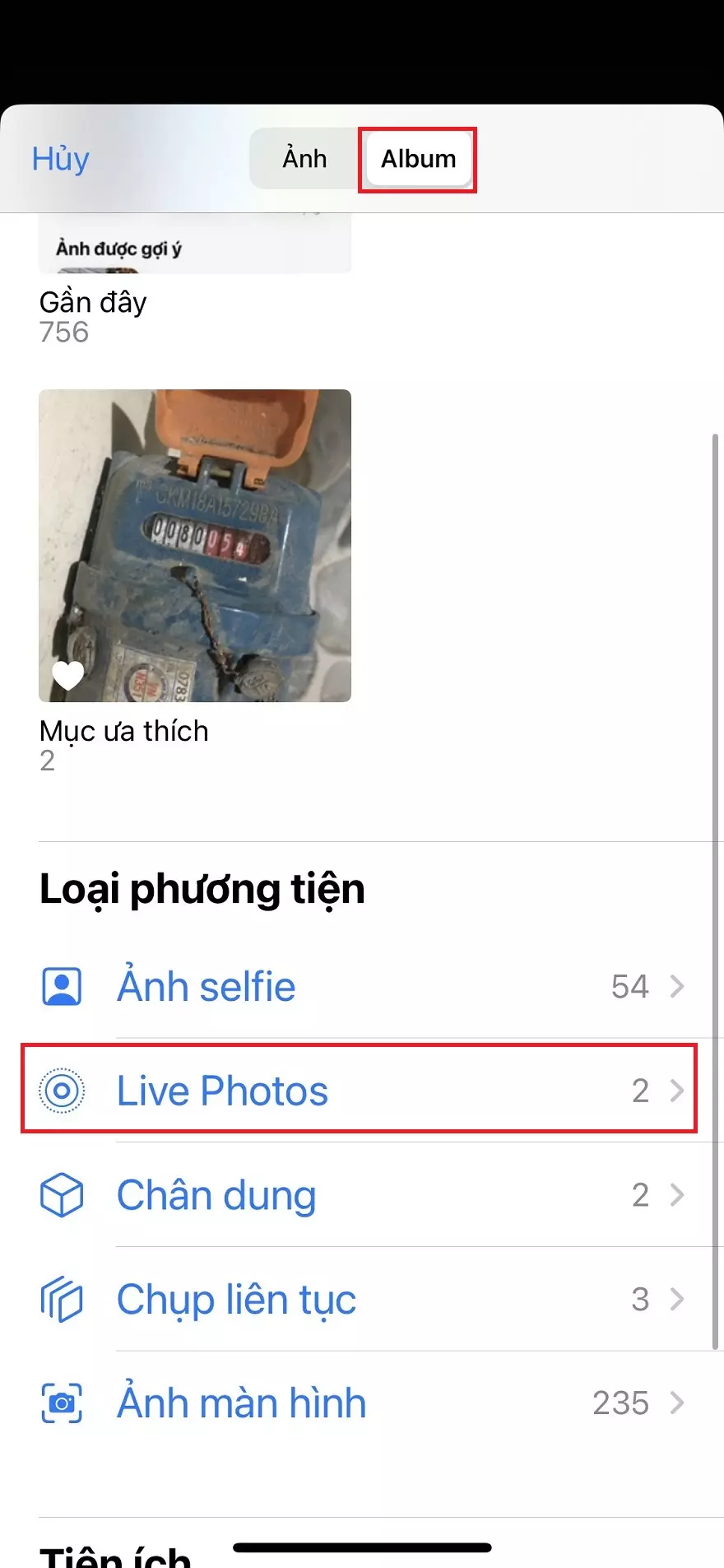Select the Ảnh selfie person icon

[x=62, y=985]
